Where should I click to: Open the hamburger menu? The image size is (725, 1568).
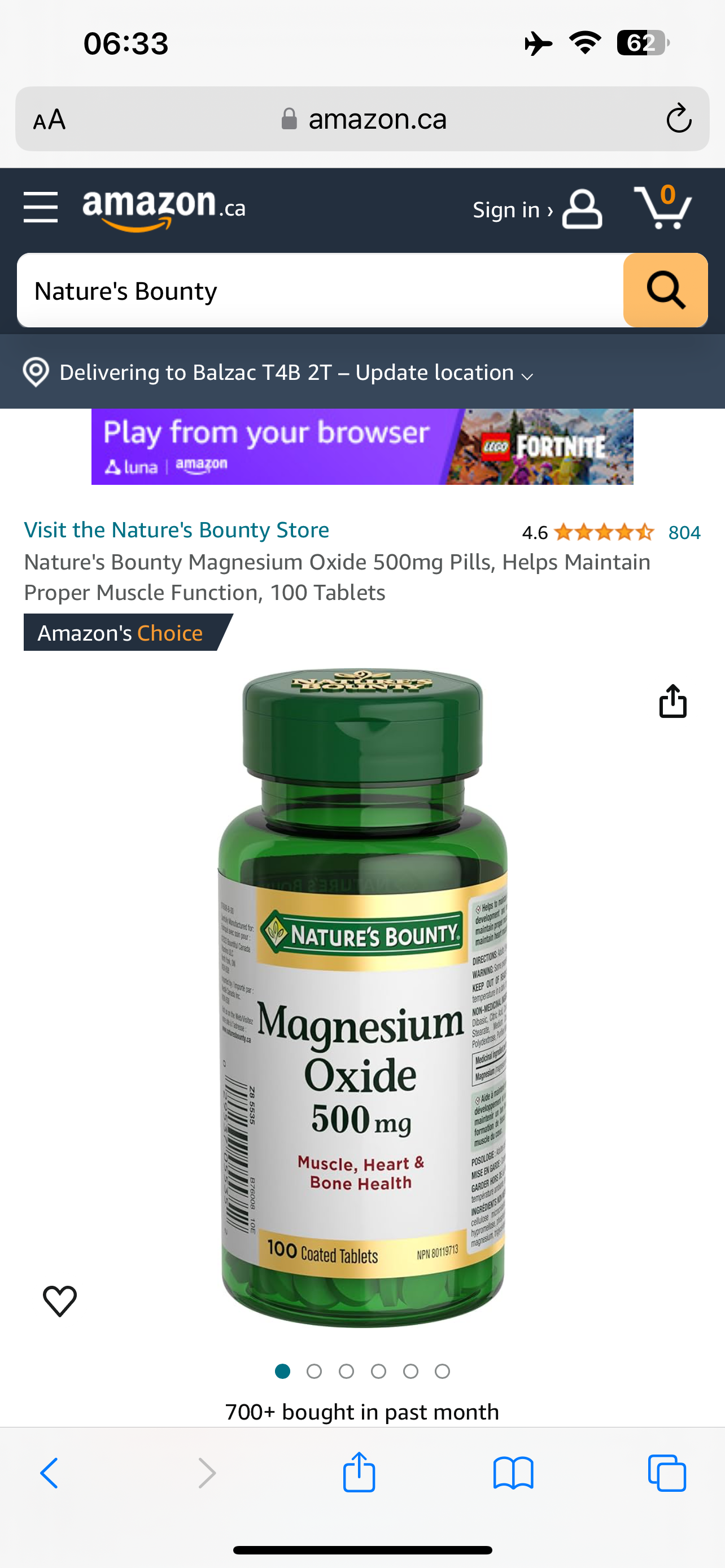click(40, 208)
